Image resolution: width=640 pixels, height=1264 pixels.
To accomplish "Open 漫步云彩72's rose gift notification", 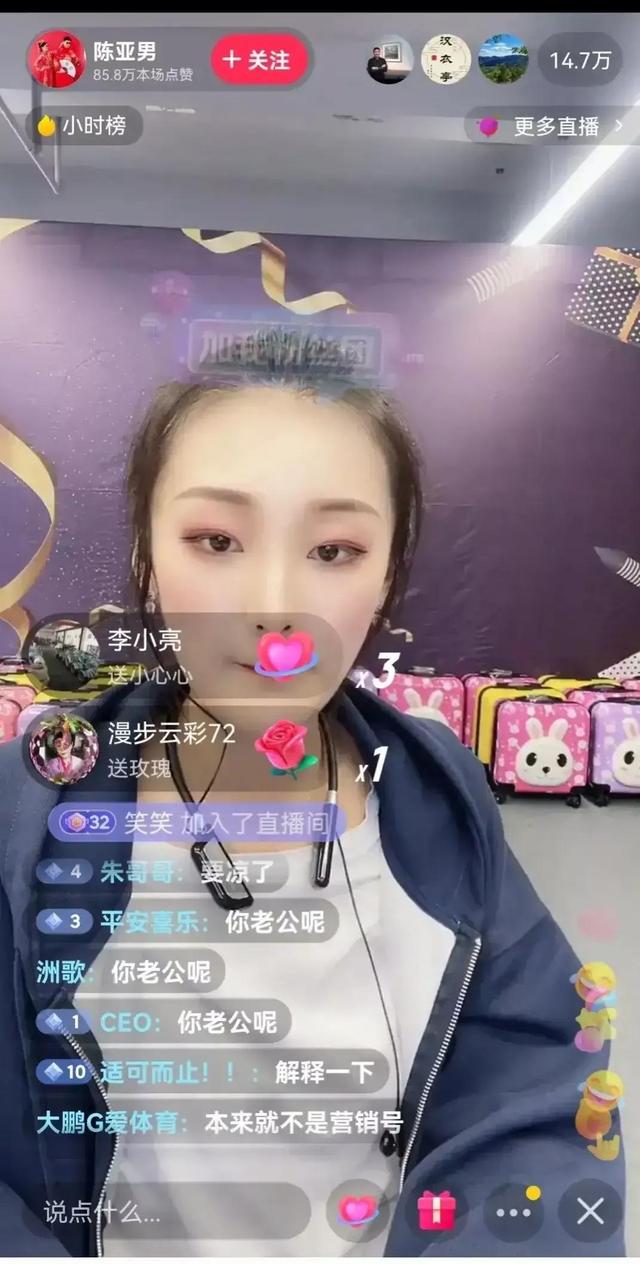I will (170, 749).
